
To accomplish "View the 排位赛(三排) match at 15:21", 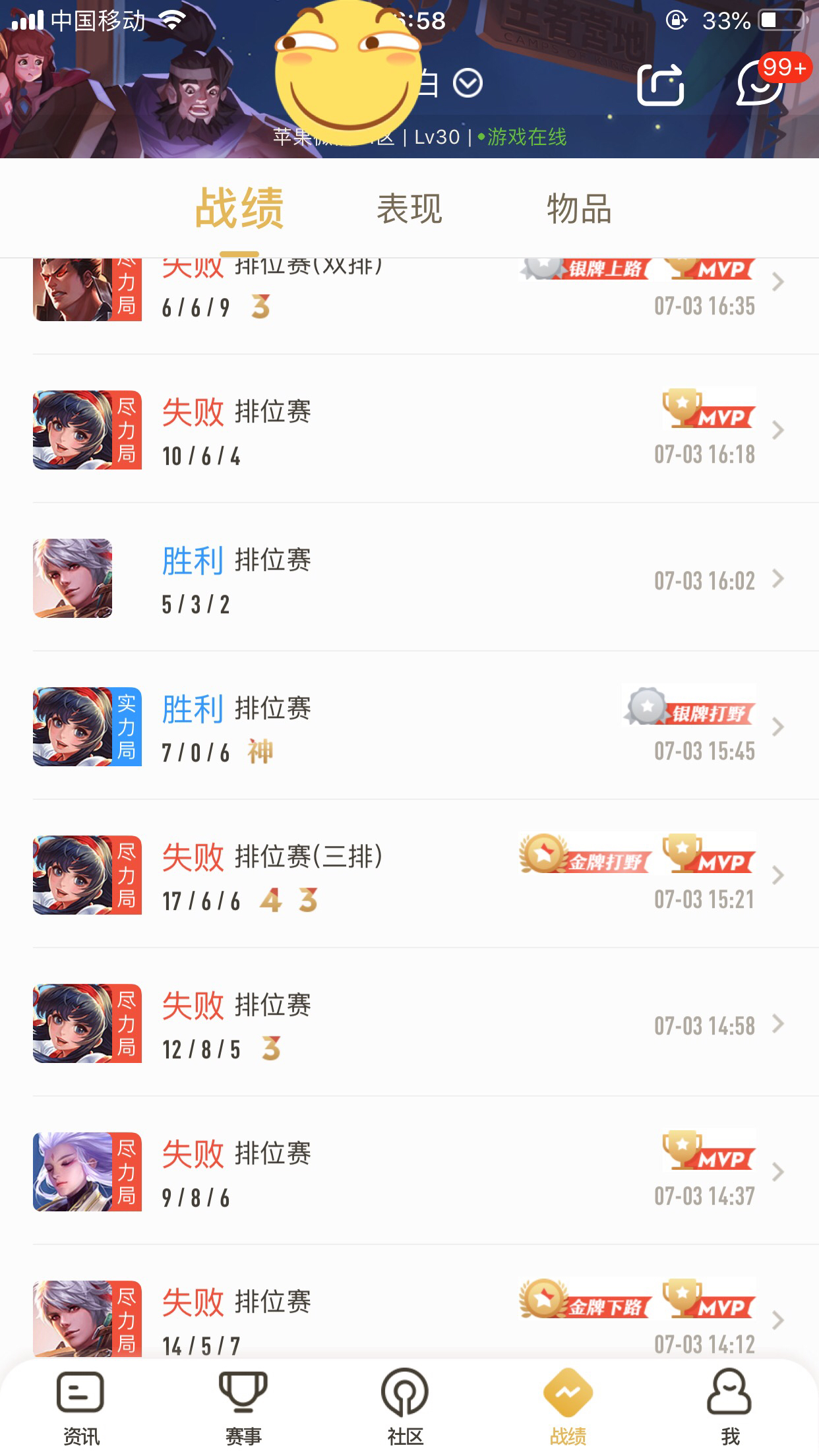I will point(409,875).
